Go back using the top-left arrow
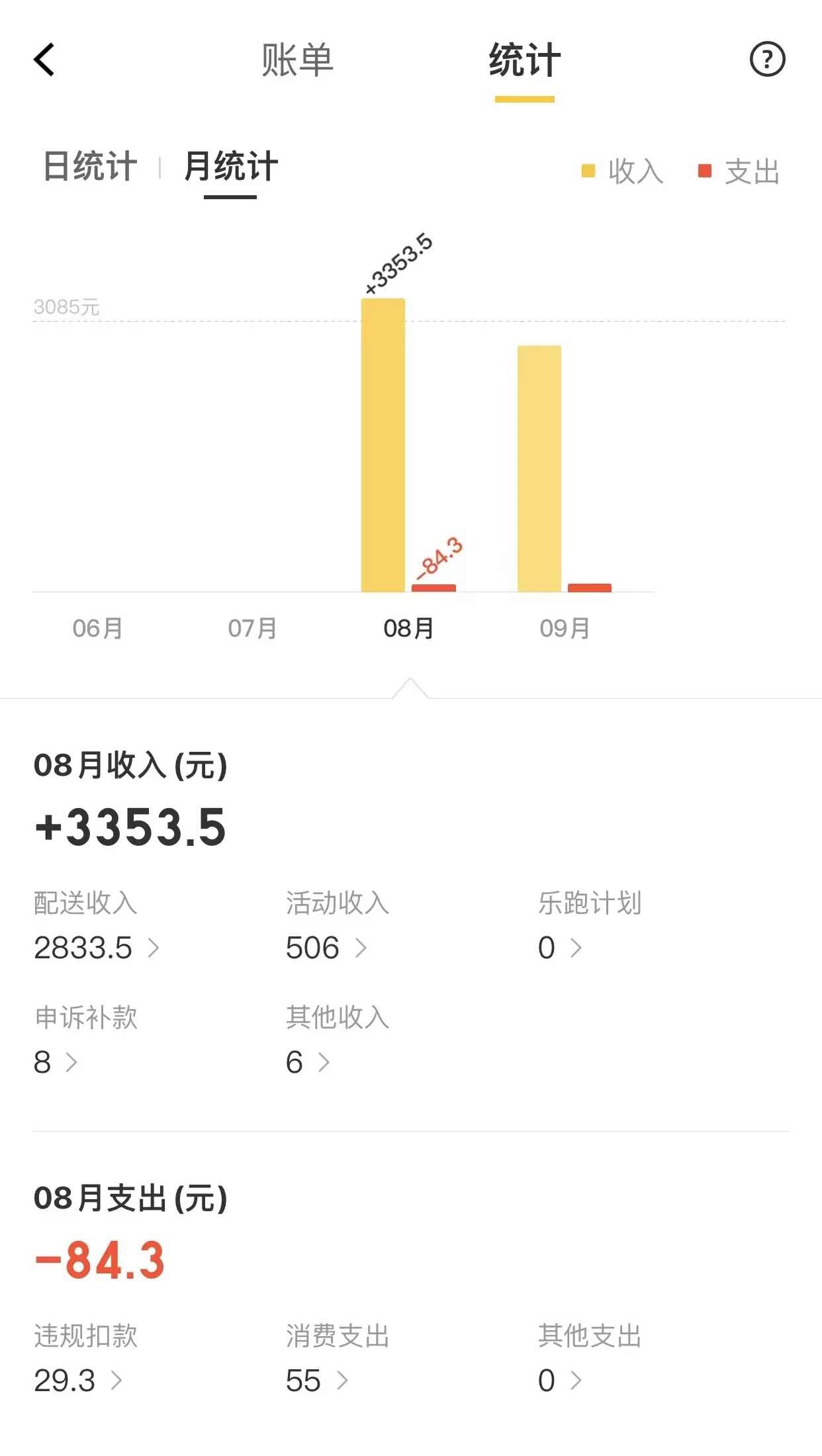The width and height of the screenshot is (822, 1456). [x=44, y=60]
